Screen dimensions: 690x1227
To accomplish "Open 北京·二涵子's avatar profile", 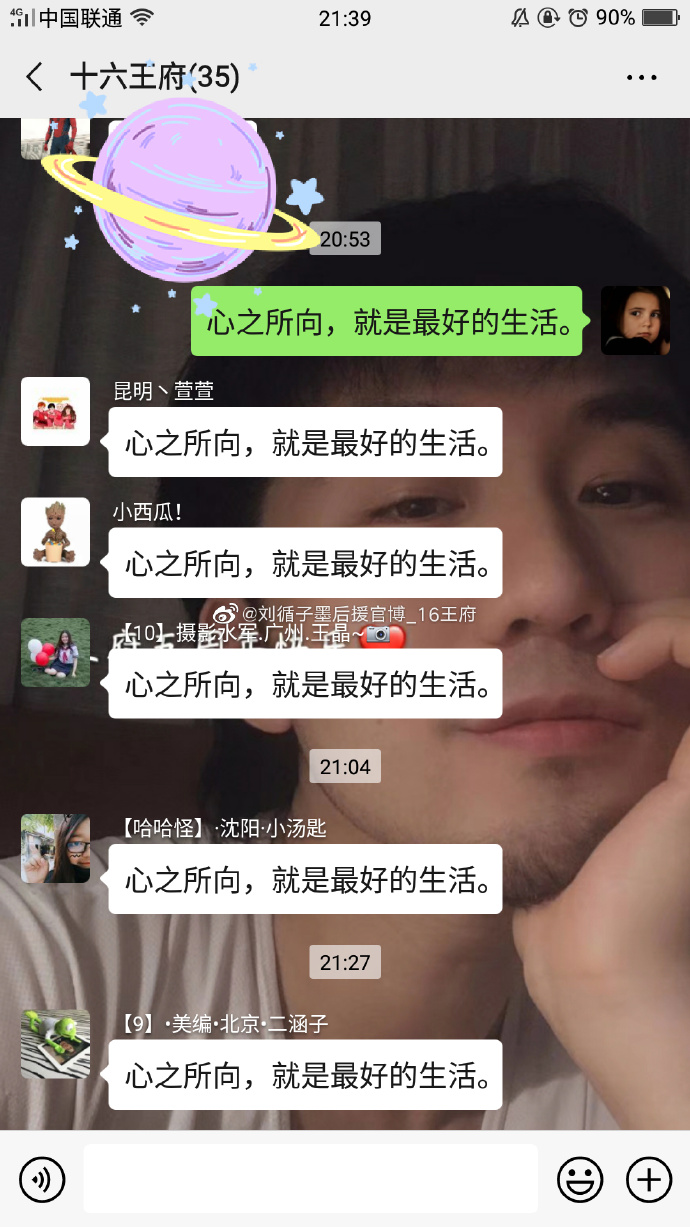I will click(x=56, y=1044).
